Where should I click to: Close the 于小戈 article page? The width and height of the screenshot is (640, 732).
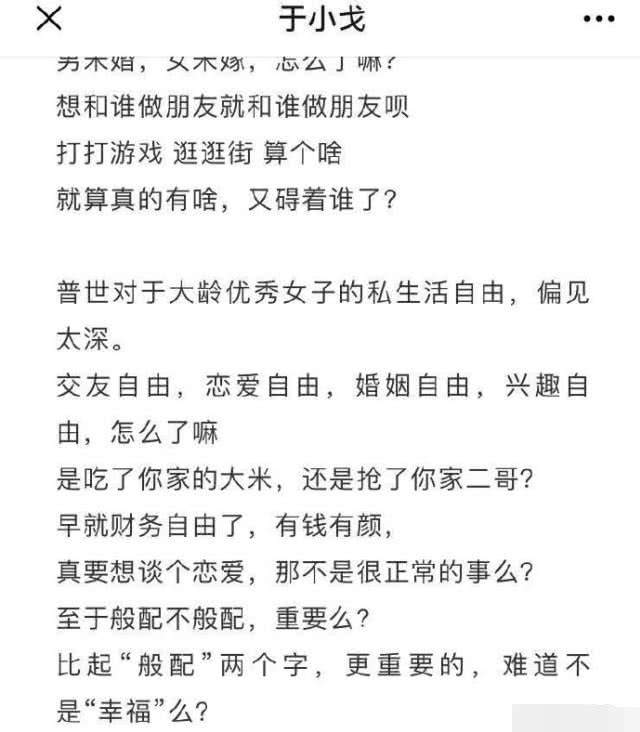click(47, 19)
